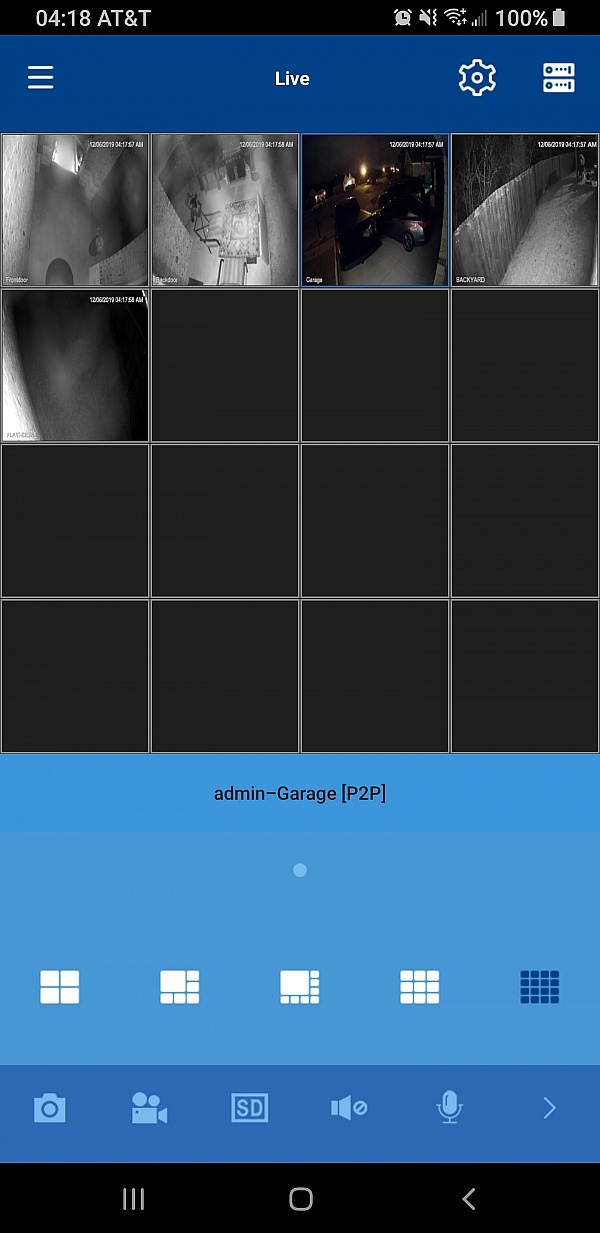The width and height of the screenshot is (600, 1233).
Task: Take a snapshot with camera icon
Action: pyautogui.click(x=50, y=1108)
